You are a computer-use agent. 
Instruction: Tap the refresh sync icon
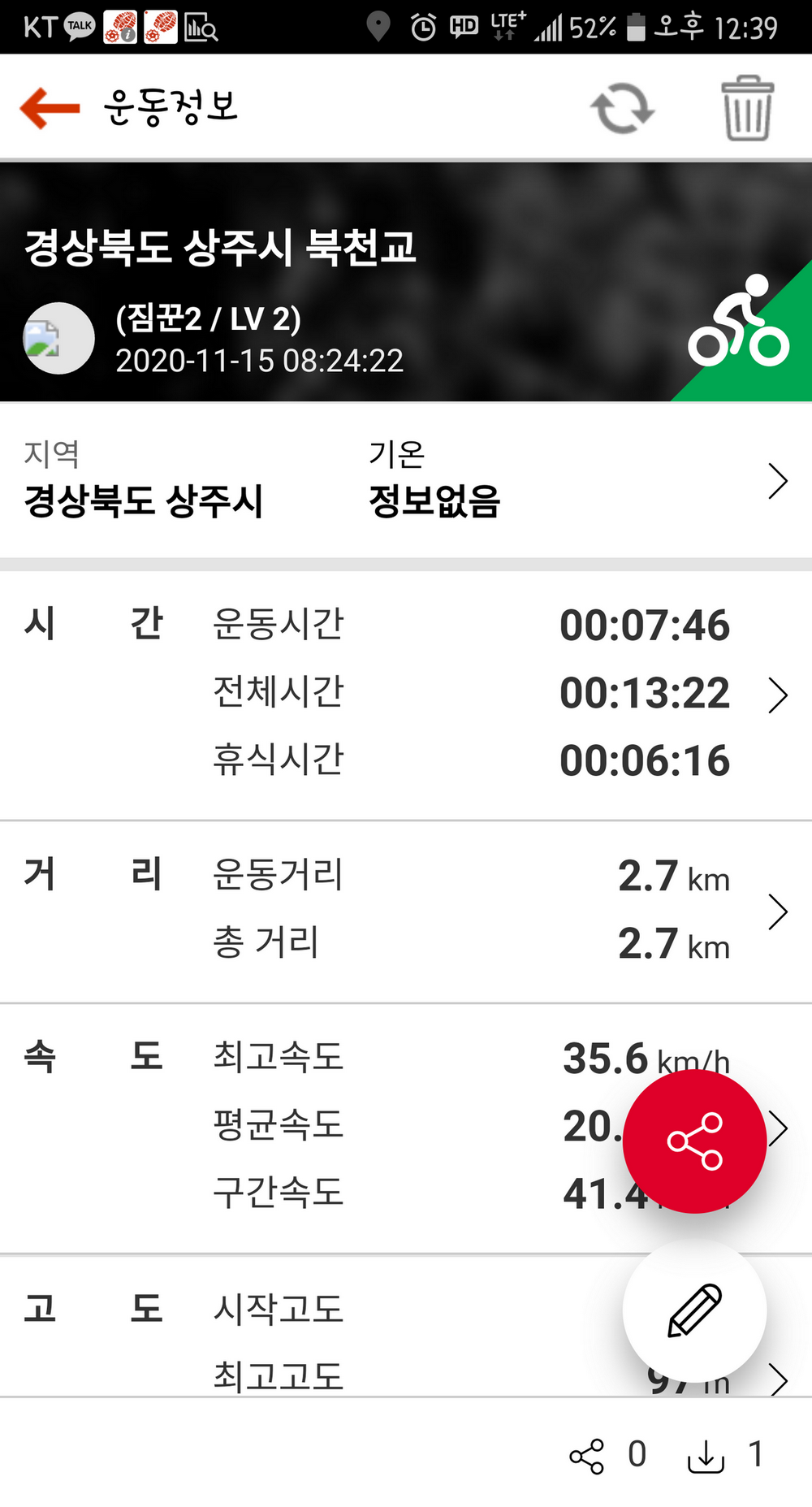click(x=622, y=108)
